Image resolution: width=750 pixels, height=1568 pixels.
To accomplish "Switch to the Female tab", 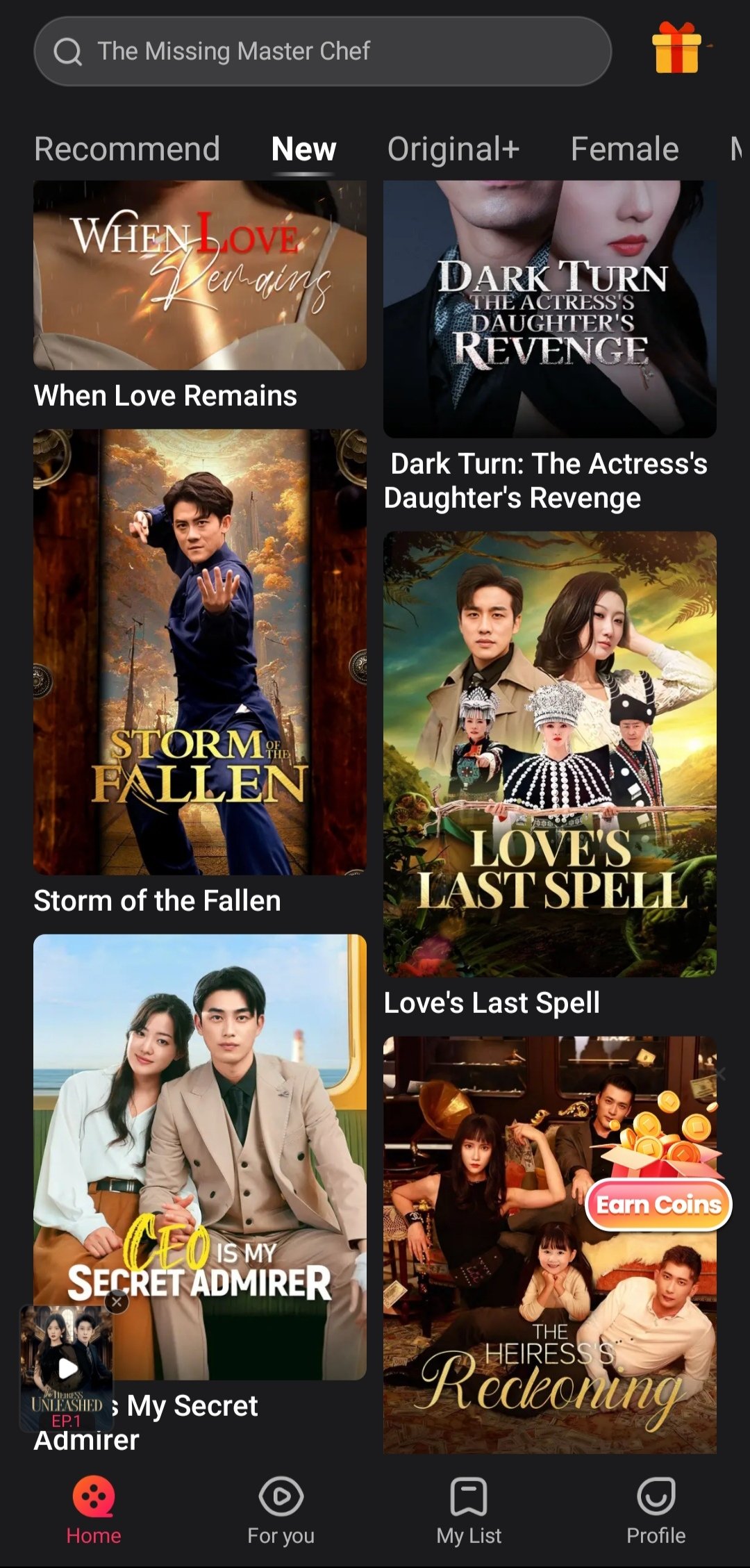I will [624, 149].
